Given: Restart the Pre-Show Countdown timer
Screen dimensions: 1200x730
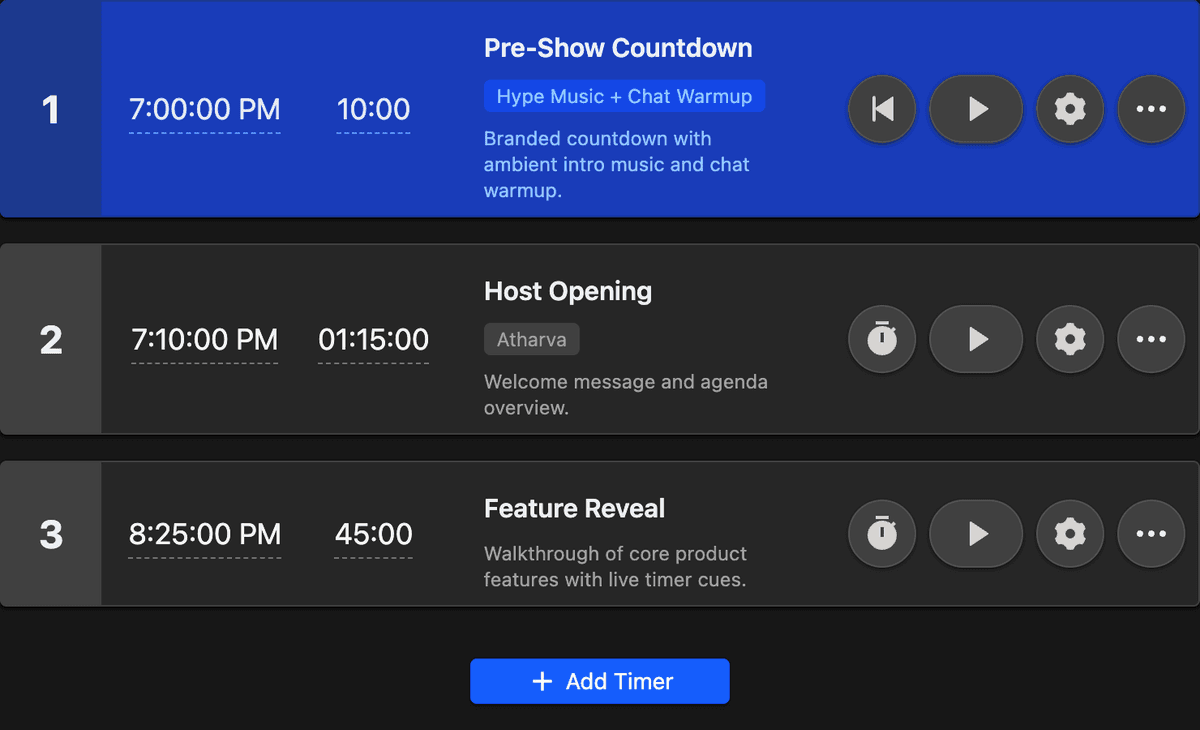Looking at the screenshot, I should coord(882,109).
